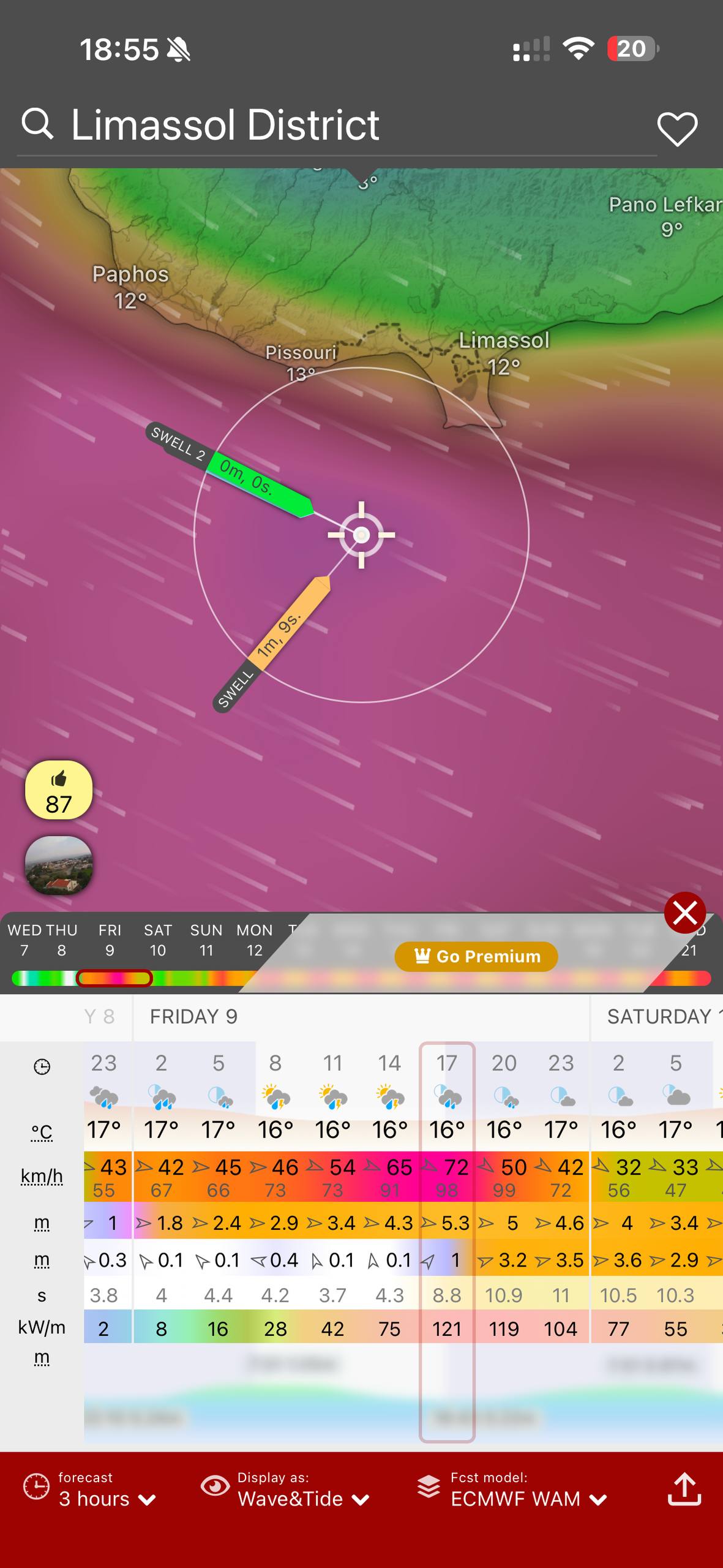Jump to SAT 10 in the date timeline
Viewport: 723px width, 1568px height.
coord(158,940)
